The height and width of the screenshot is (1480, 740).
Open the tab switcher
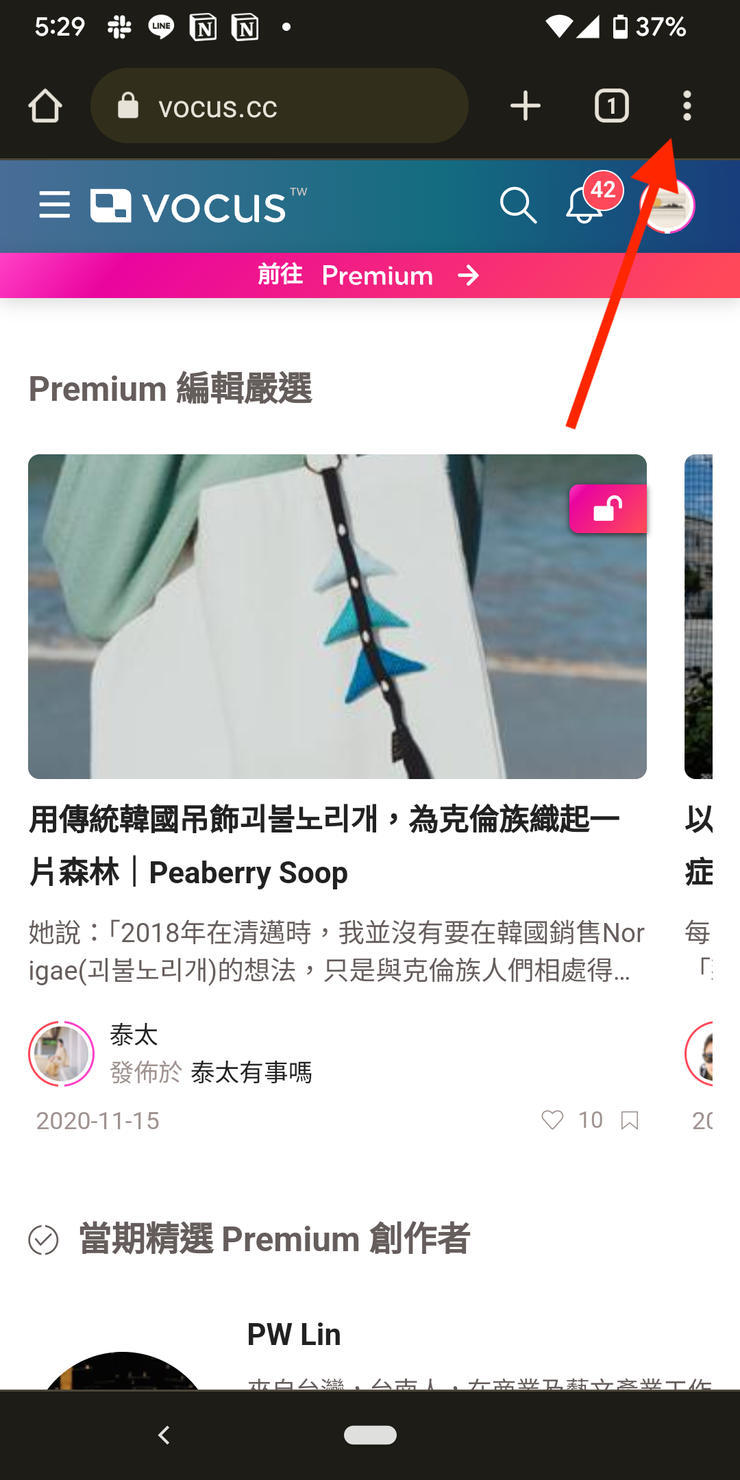click(x=611, y=106)
